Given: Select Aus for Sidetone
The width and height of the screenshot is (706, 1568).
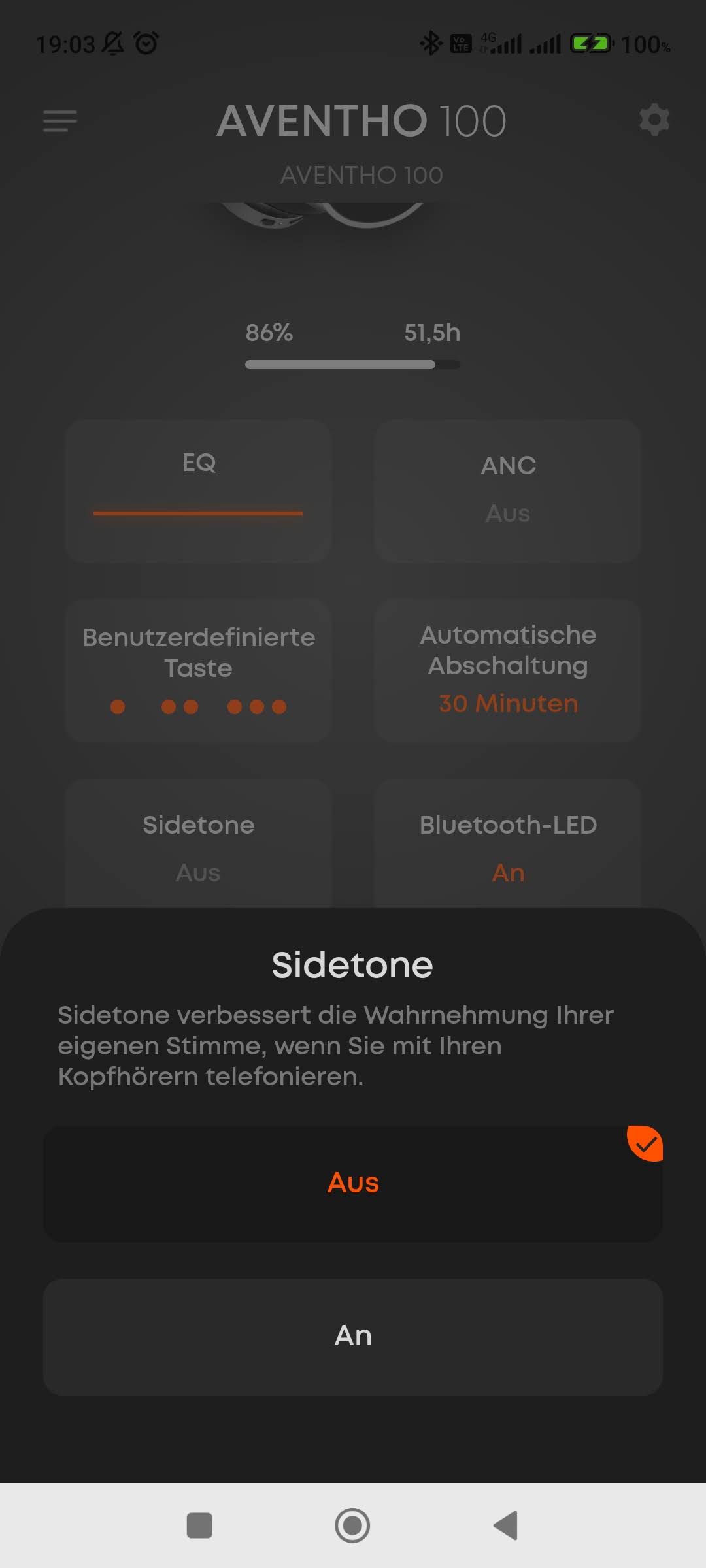Looking at the screenshot, I should [x=353, y=1183].
